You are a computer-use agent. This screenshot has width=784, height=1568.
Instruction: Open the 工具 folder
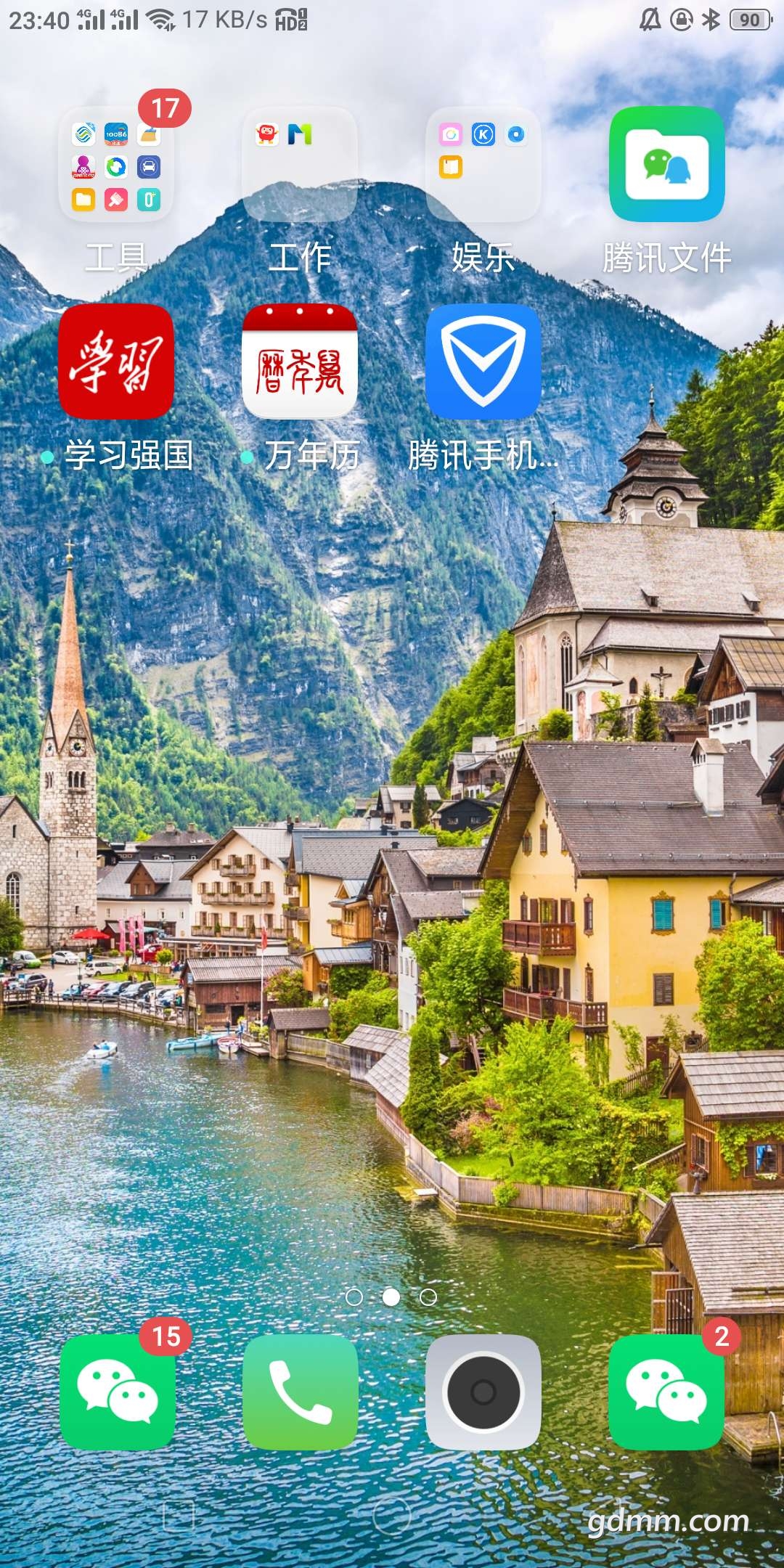116,166
